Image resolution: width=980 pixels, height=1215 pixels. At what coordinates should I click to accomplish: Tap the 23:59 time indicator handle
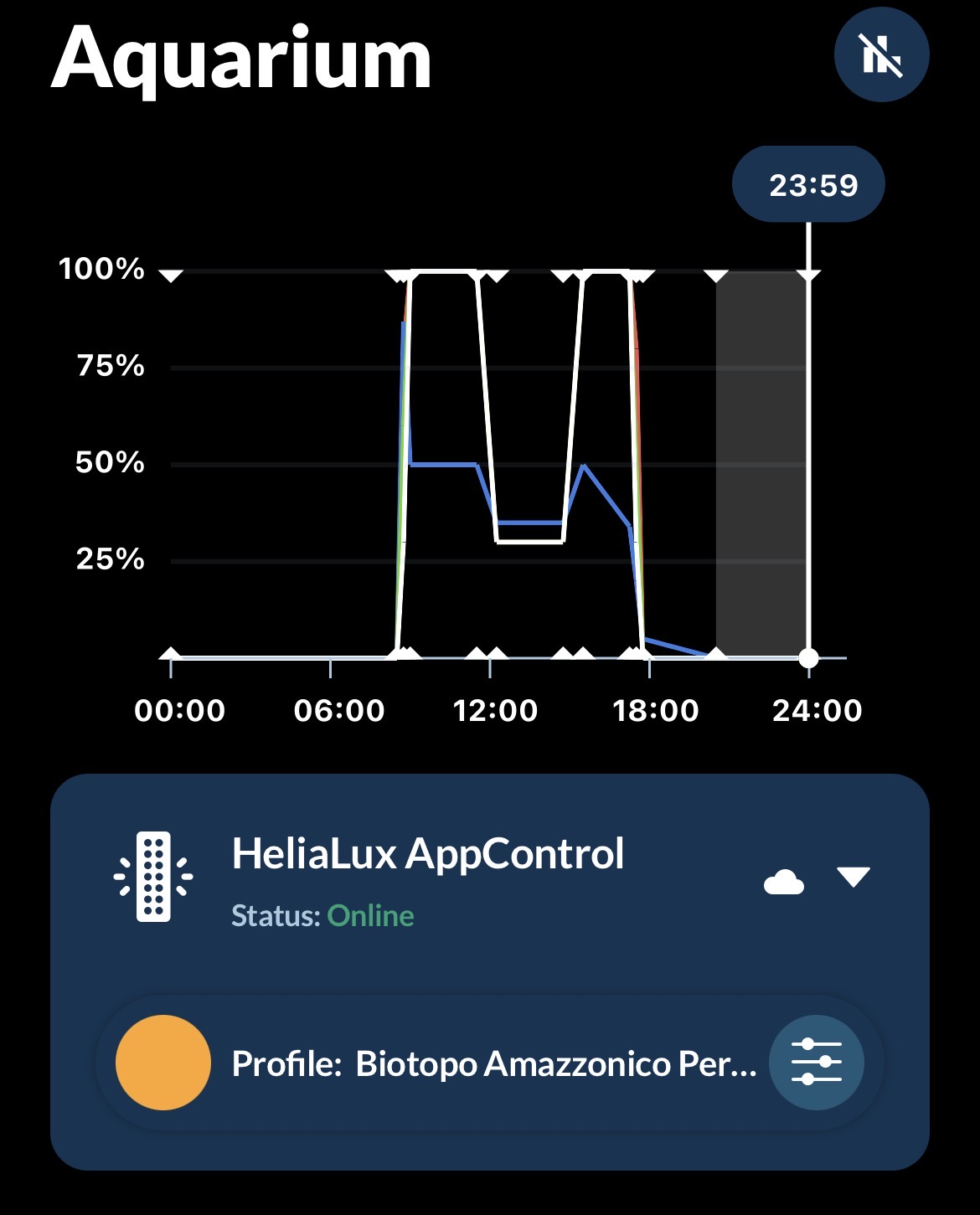808,185
